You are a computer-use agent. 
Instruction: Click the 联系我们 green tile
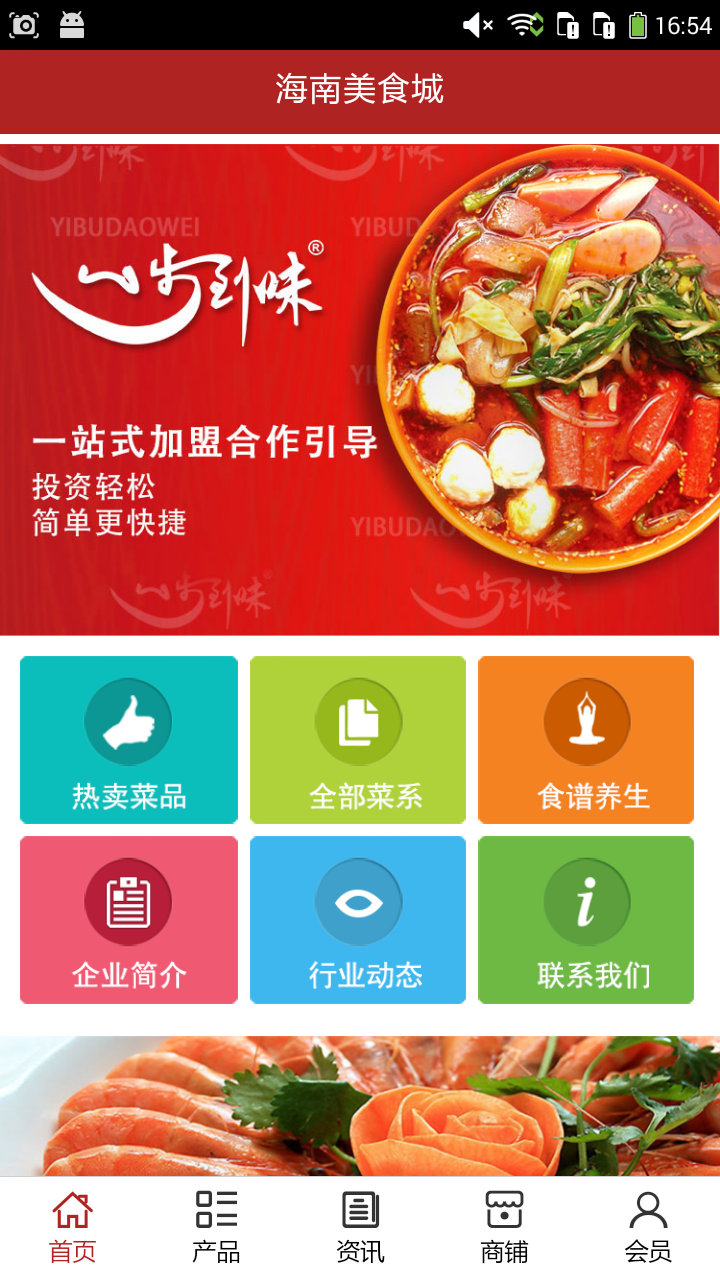[586, 920]
